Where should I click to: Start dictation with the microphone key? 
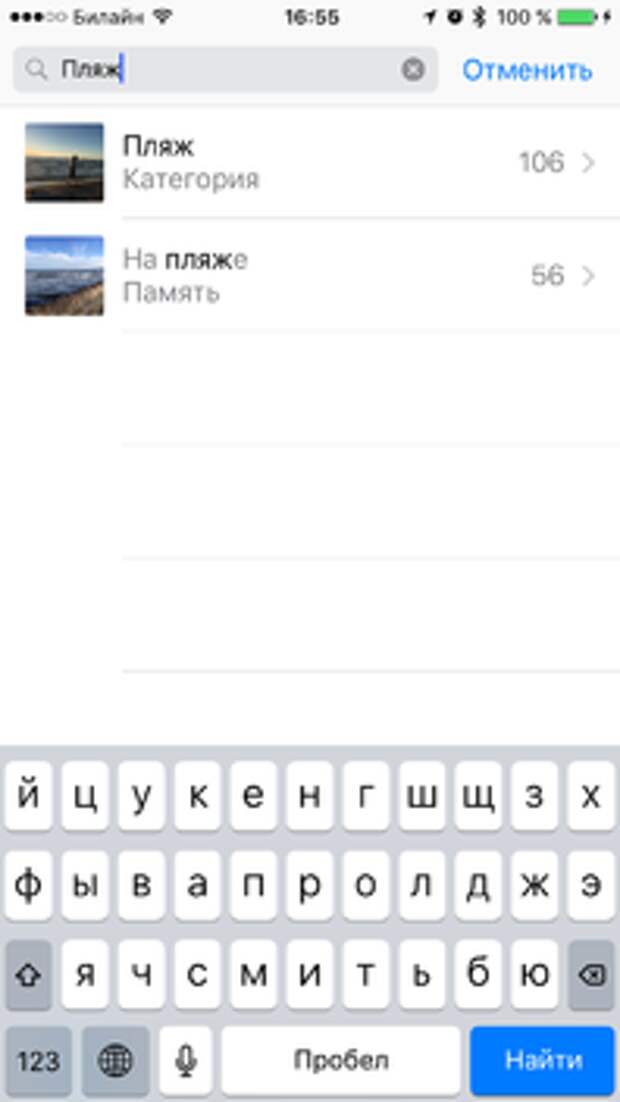click(186, 1060)
